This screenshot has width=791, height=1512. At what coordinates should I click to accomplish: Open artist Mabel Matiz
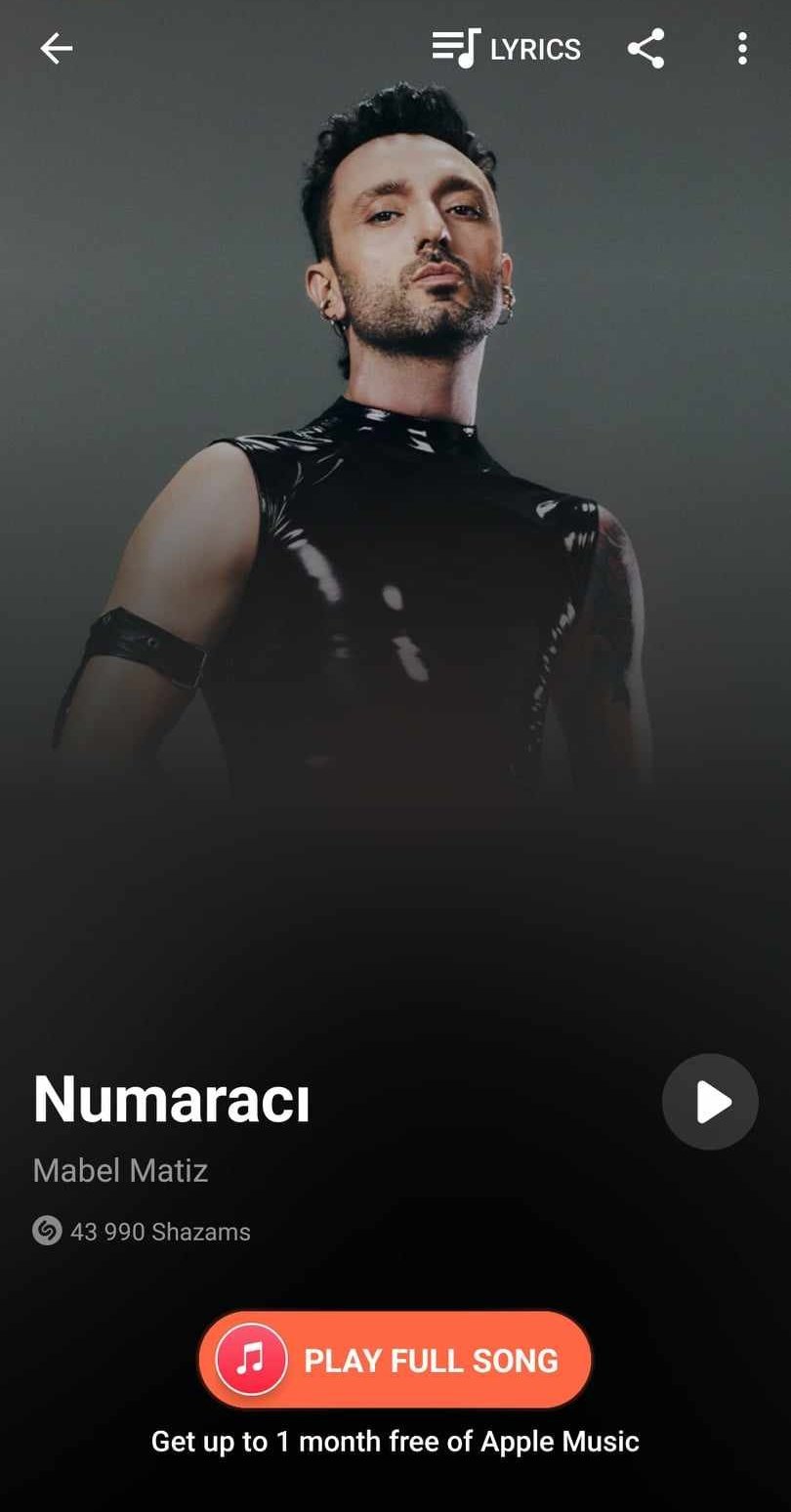pos(120,1170)
